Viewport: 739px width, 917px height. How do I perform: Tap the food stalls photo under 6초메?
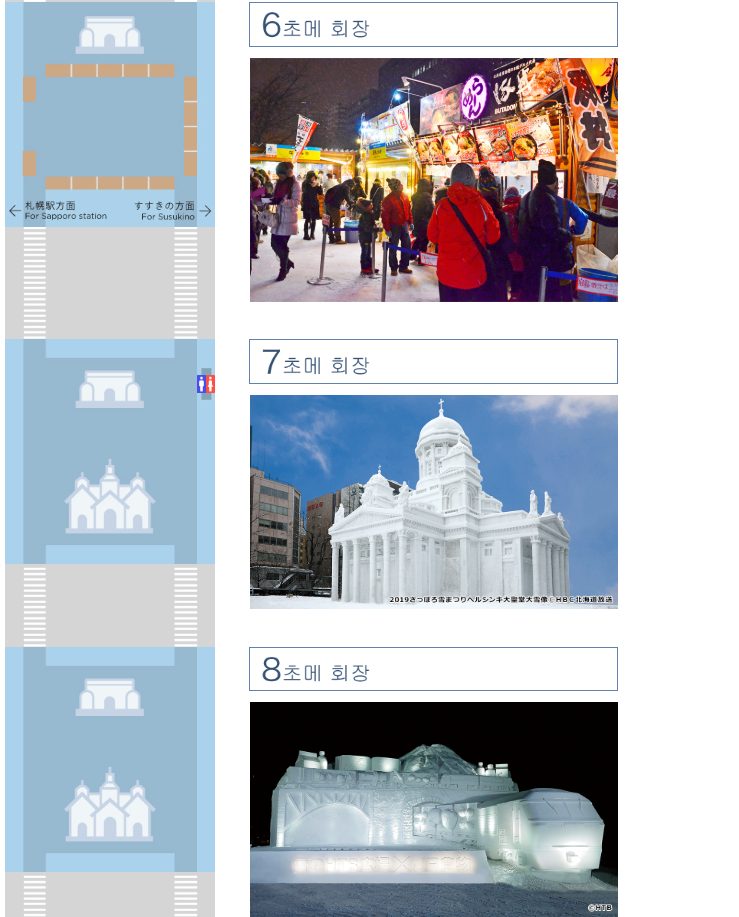433,180
